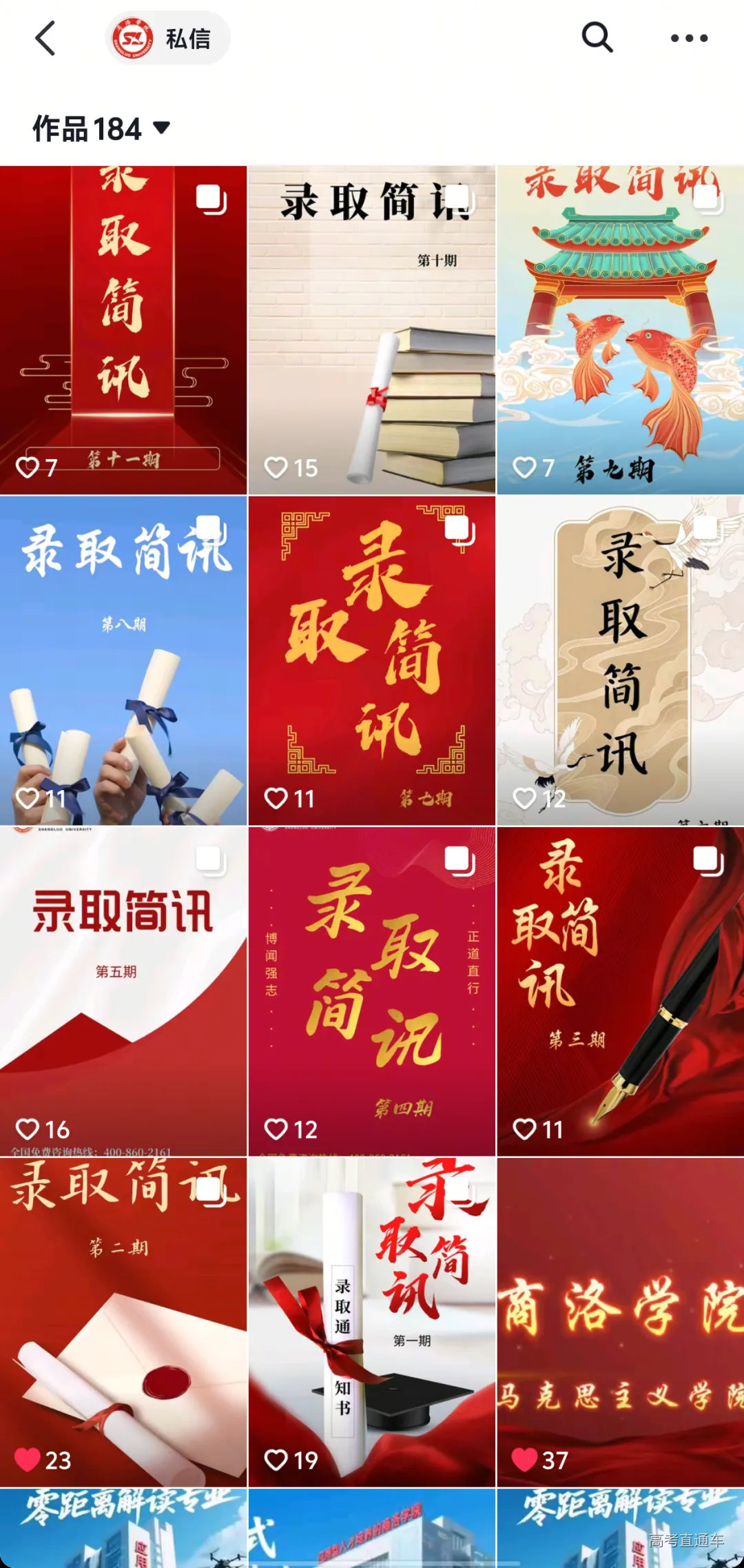Like the post showing stacked books 第十期
This screenshot has height=1568, width=744.
(278, 467)
